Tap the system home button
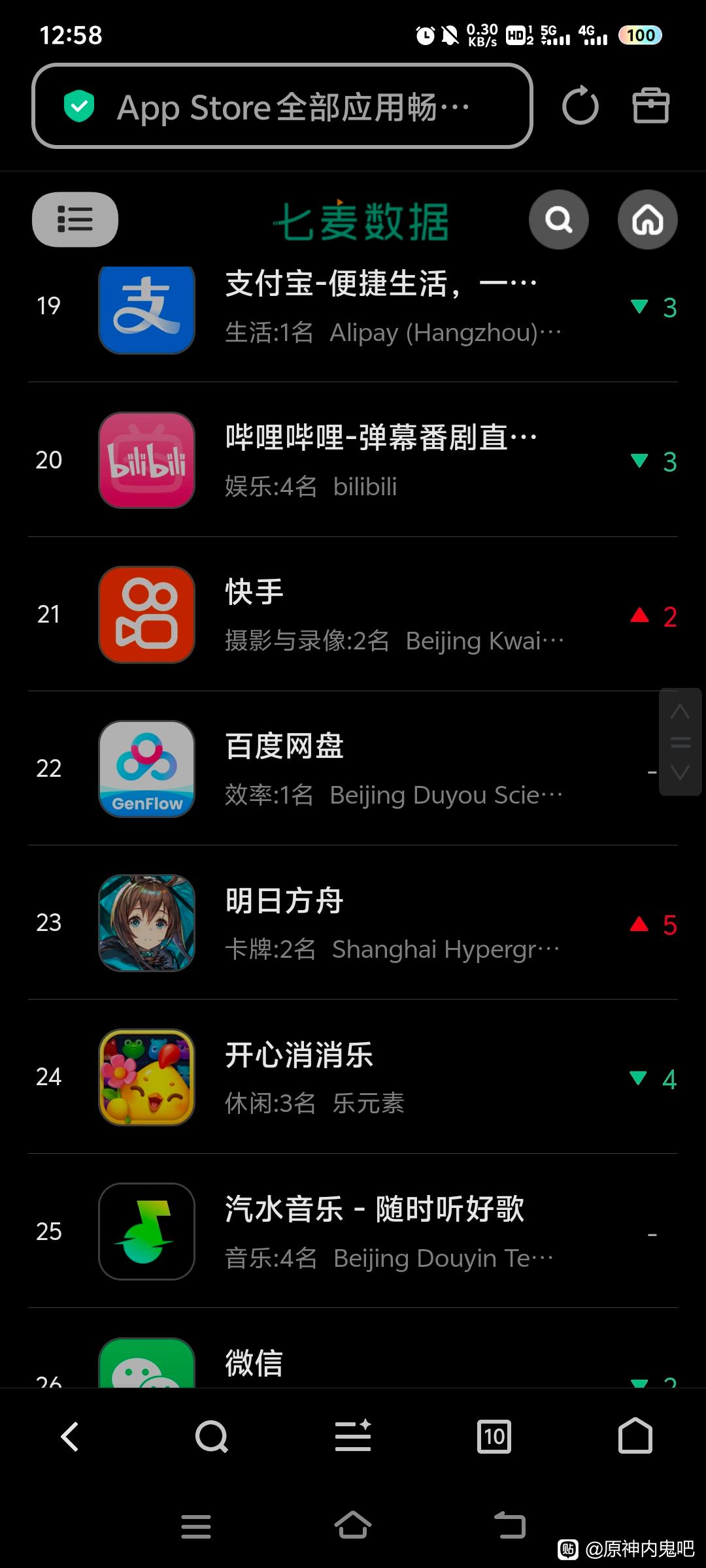The width and height of the screenshot is (706, 1568). coord(353,1525)
